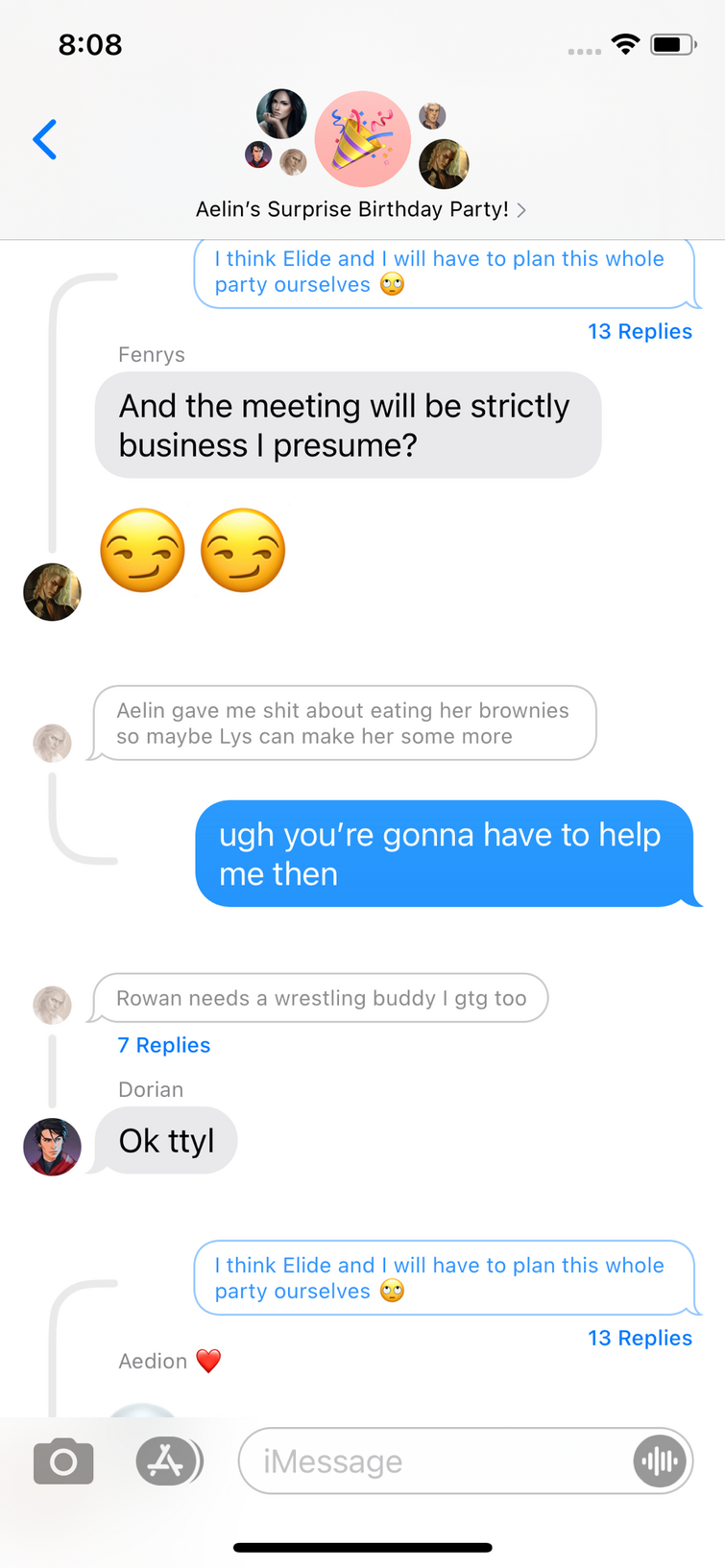Open the App Store apps drawer
725x1568 pixels.
click(167, 1461)
